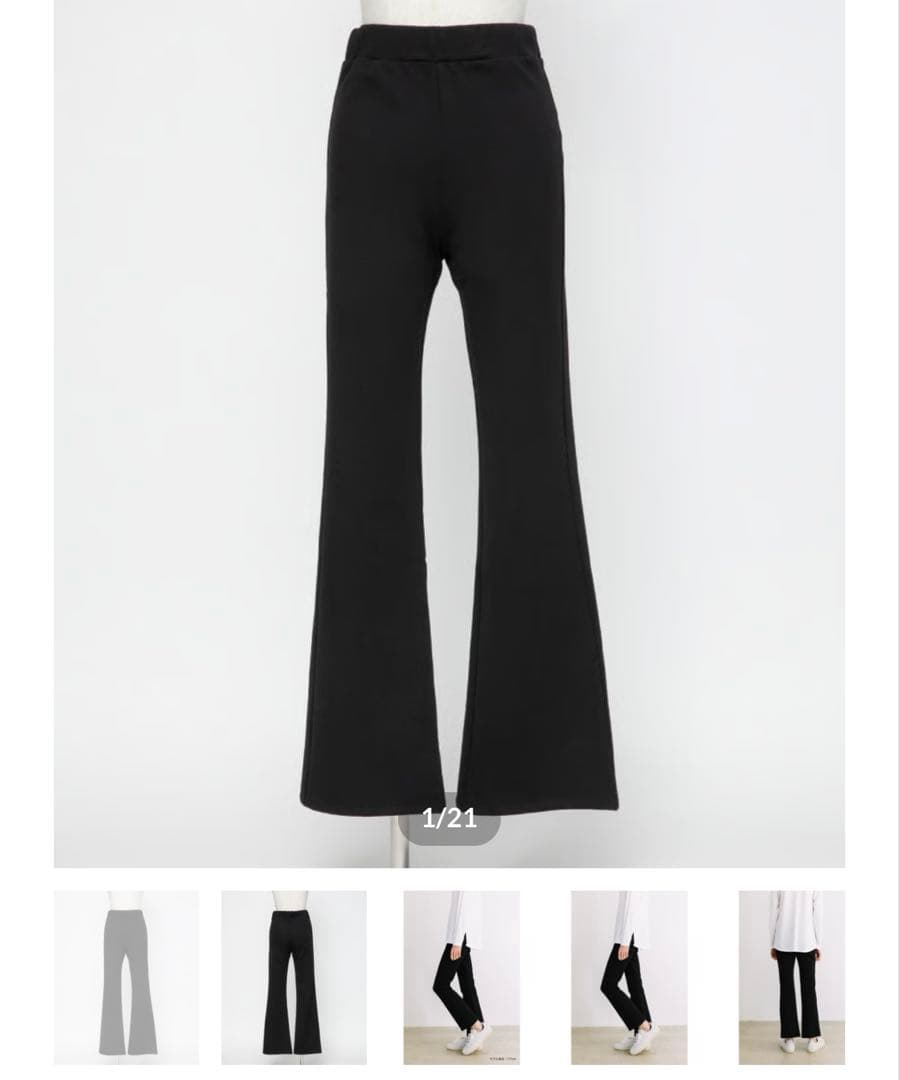899x1080 pixels.
Task: Open the model back-view thumbnail
Action: click(x=792, y=977)
